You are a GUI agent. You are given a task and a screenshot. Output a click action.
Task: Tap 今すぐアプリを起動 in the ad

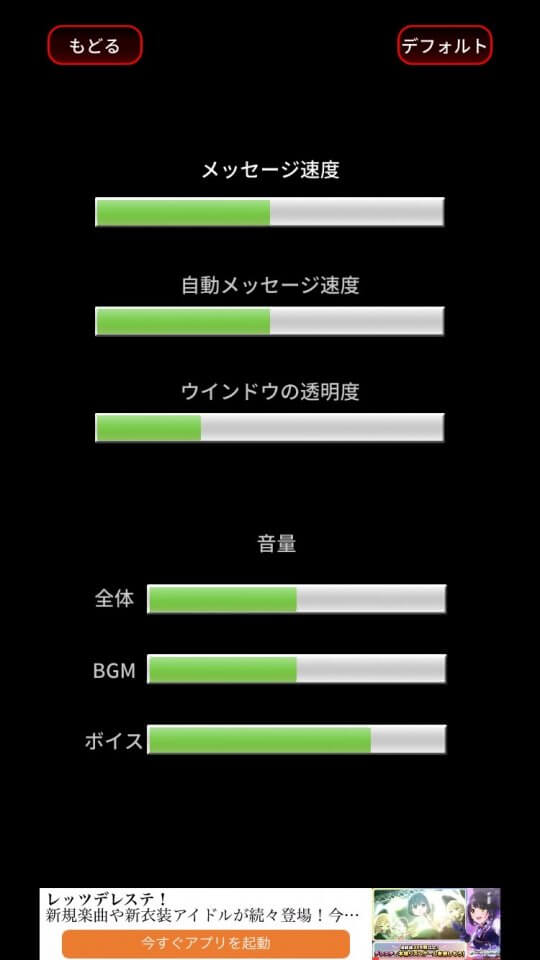pyautogui.click(x=206, y=943)
